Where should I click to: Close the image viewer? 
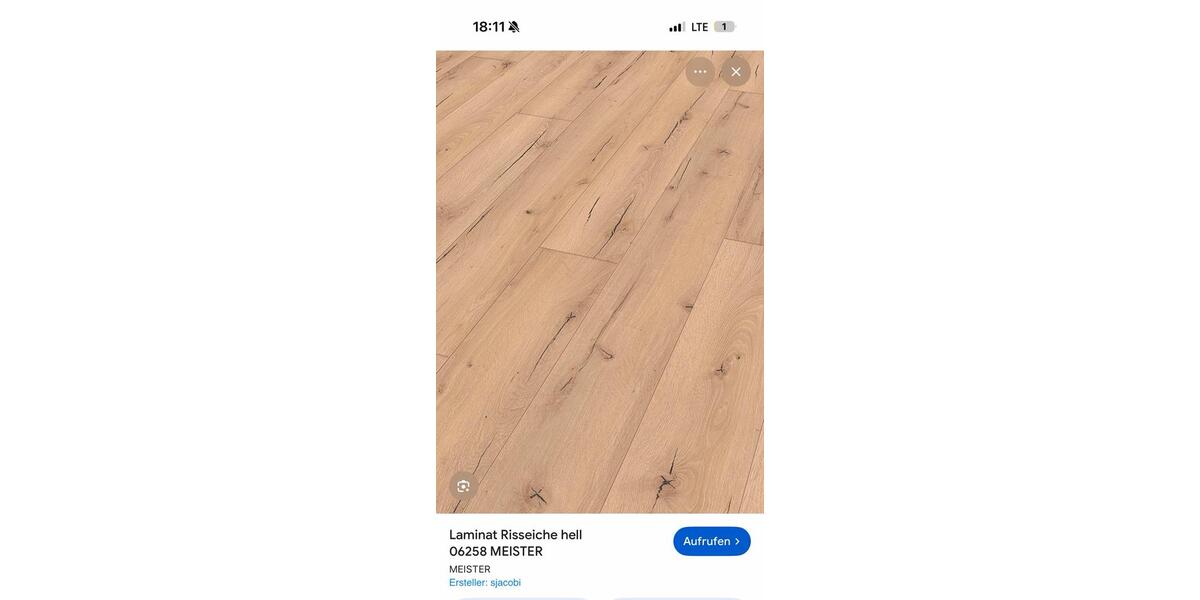tap(736, 72)
